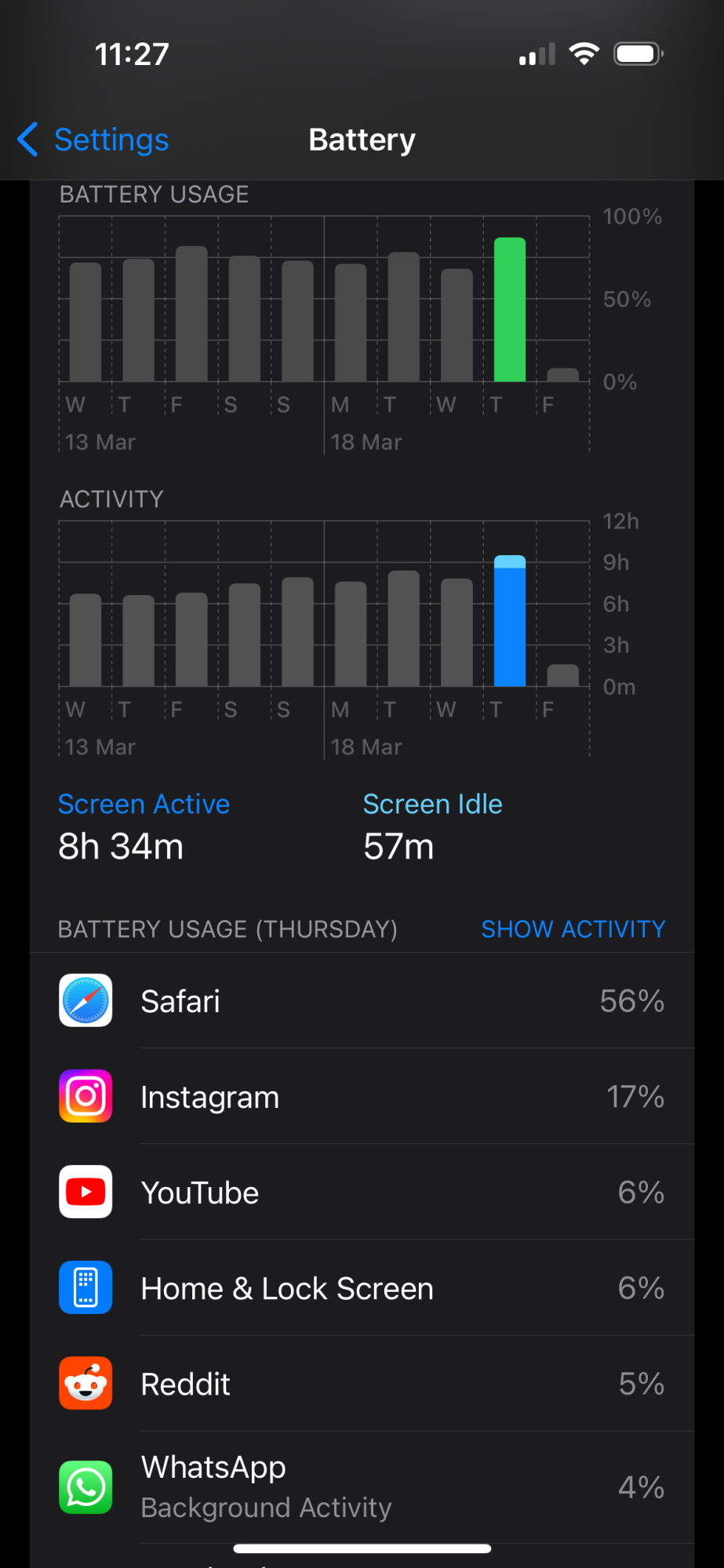
Task: Select Wednesday 13 Mar battery usage bar
Action: pos(85,322)
